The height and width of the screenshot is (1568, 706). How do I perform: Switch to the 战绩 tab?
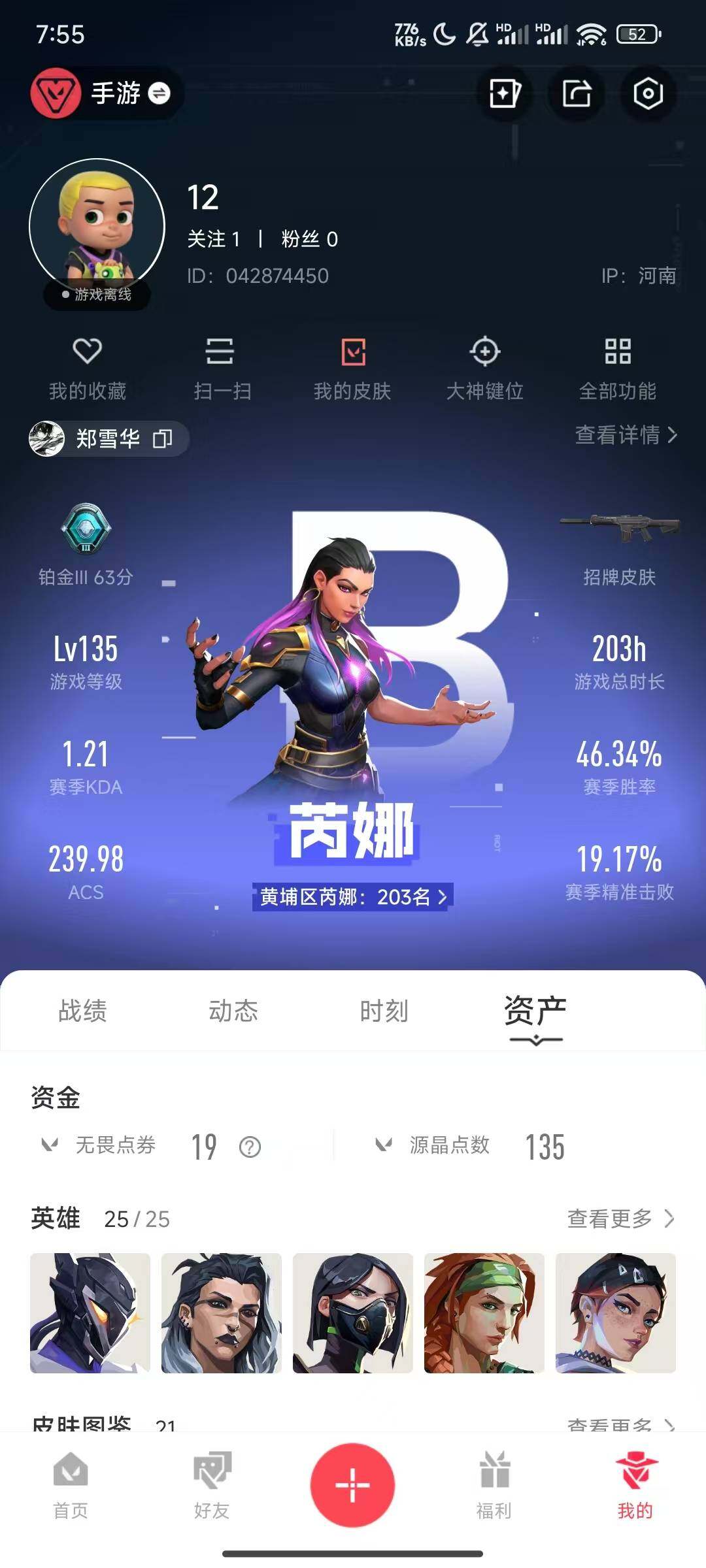point(84,1010)
